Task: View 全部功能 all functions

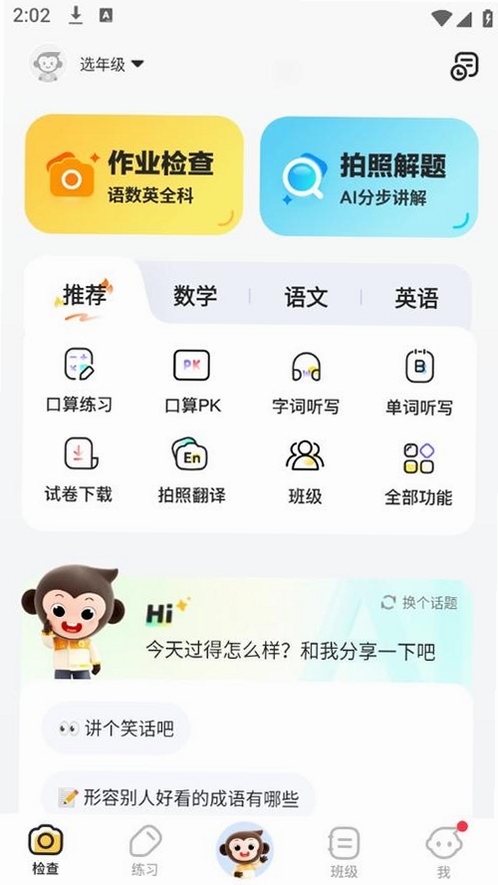Action: pyautogui.click(x=418, y=473)
